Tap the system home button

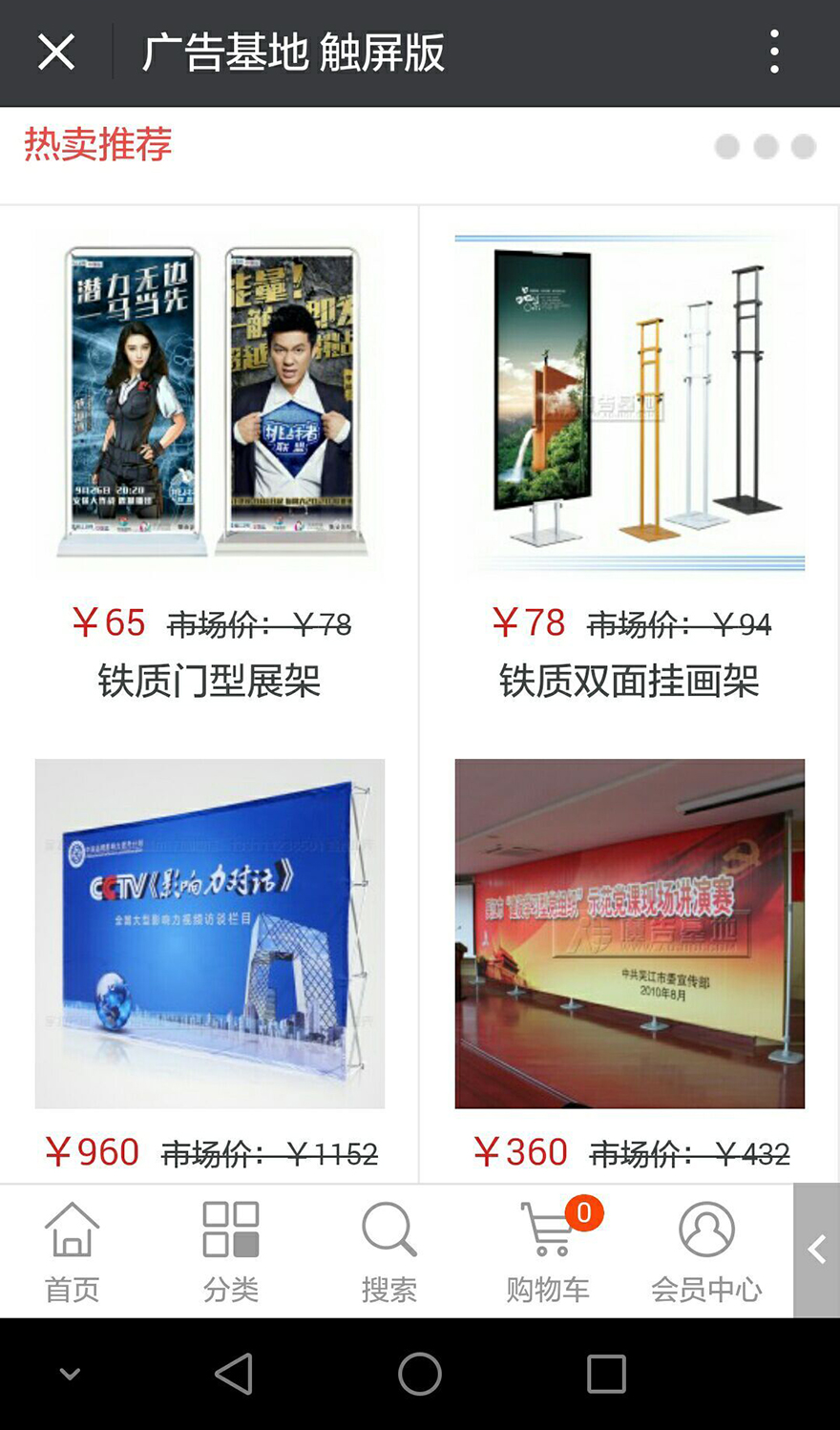tap(420, 1375)
